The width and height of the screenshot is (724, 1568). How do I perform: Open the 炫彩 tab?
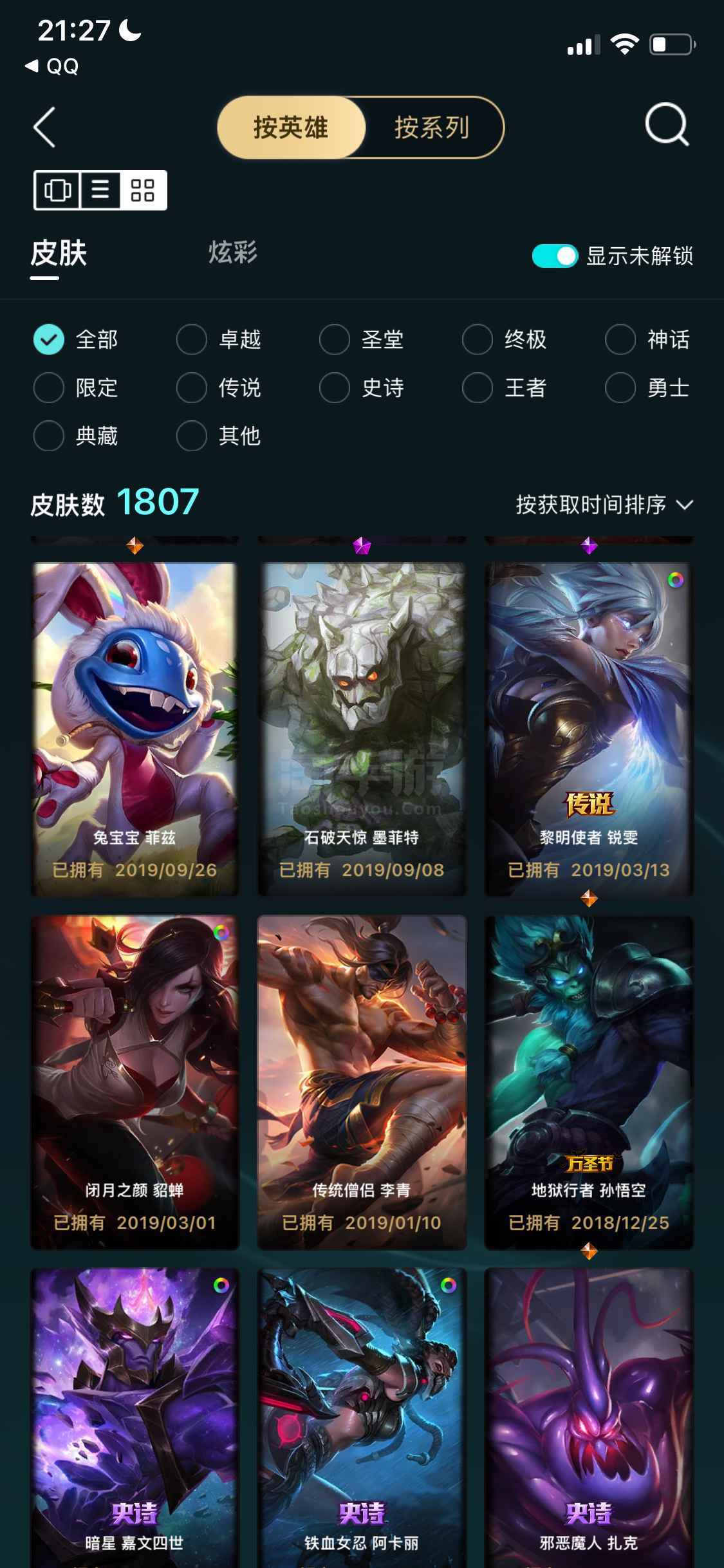click(x=233, y=252)
